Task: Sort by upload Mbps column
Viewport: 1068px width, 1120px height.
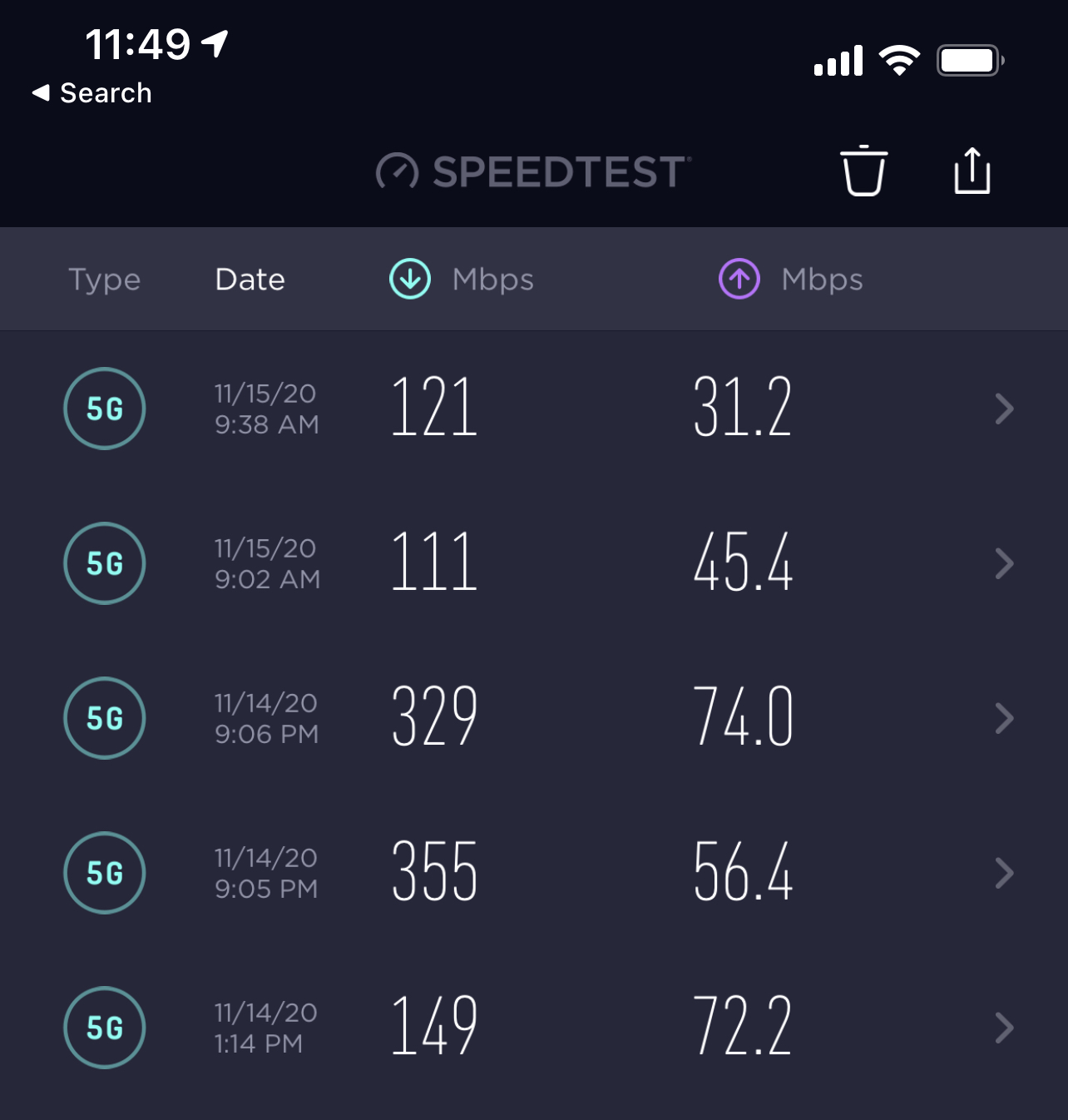Action: tap(791, 280)
